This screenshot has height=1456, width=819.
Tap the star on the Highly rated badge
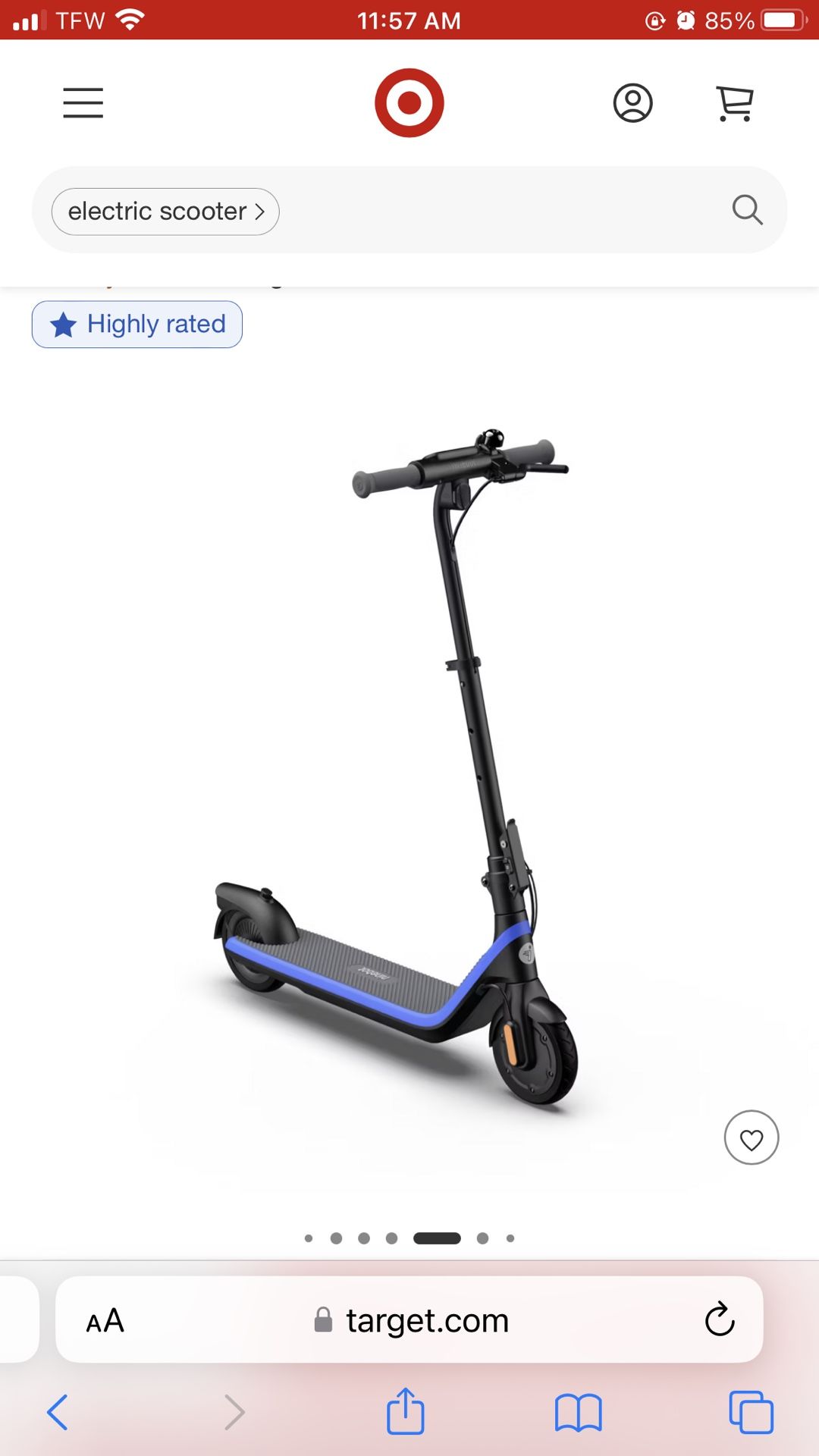tap(64, 324)
